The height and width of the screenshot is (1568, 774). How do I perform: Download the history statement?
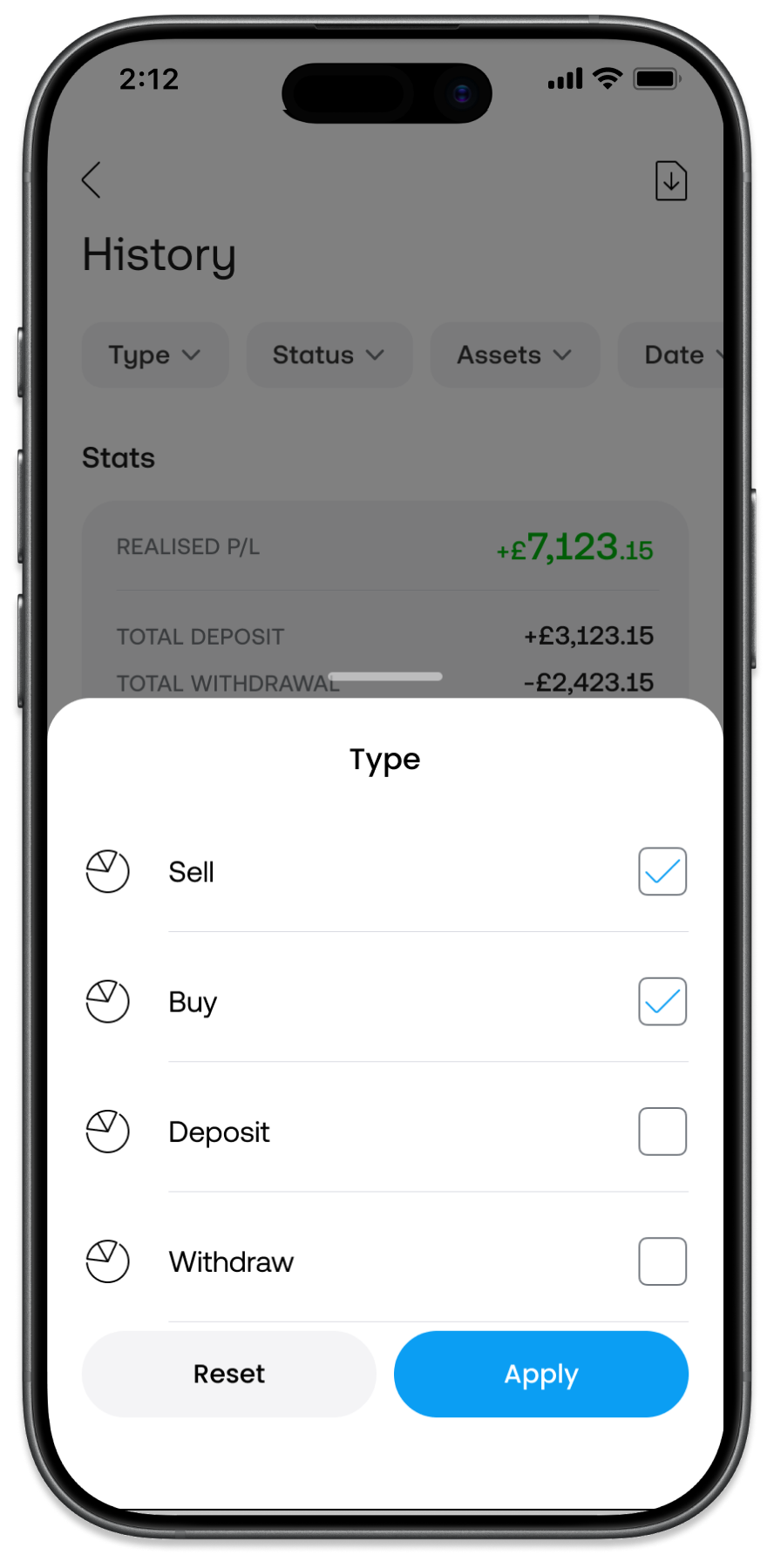pos(671,181)
